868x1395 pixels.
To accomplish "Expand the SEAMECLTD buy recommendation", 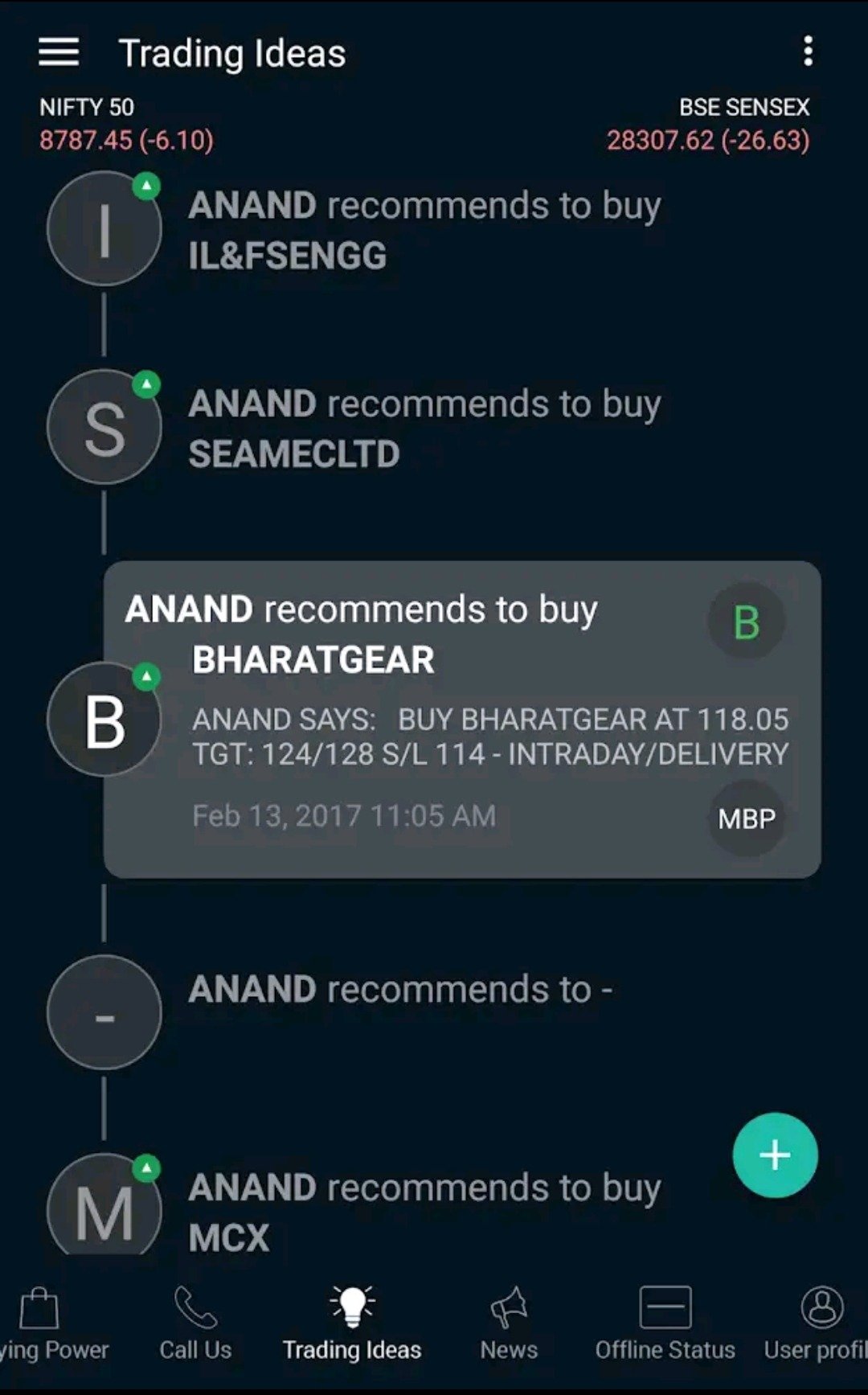I will pos(424,428).
